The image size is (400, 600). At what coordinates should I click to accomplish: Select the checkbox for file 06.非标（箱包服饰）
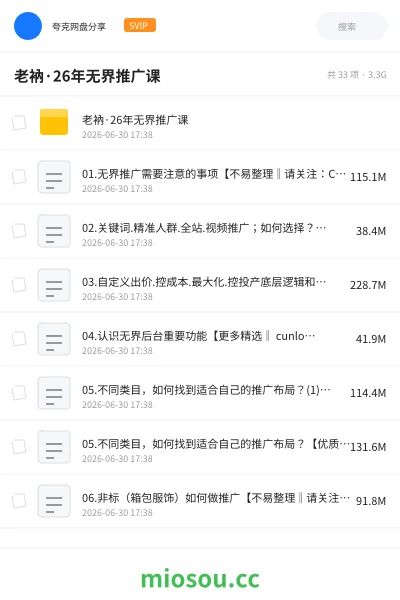19,501
